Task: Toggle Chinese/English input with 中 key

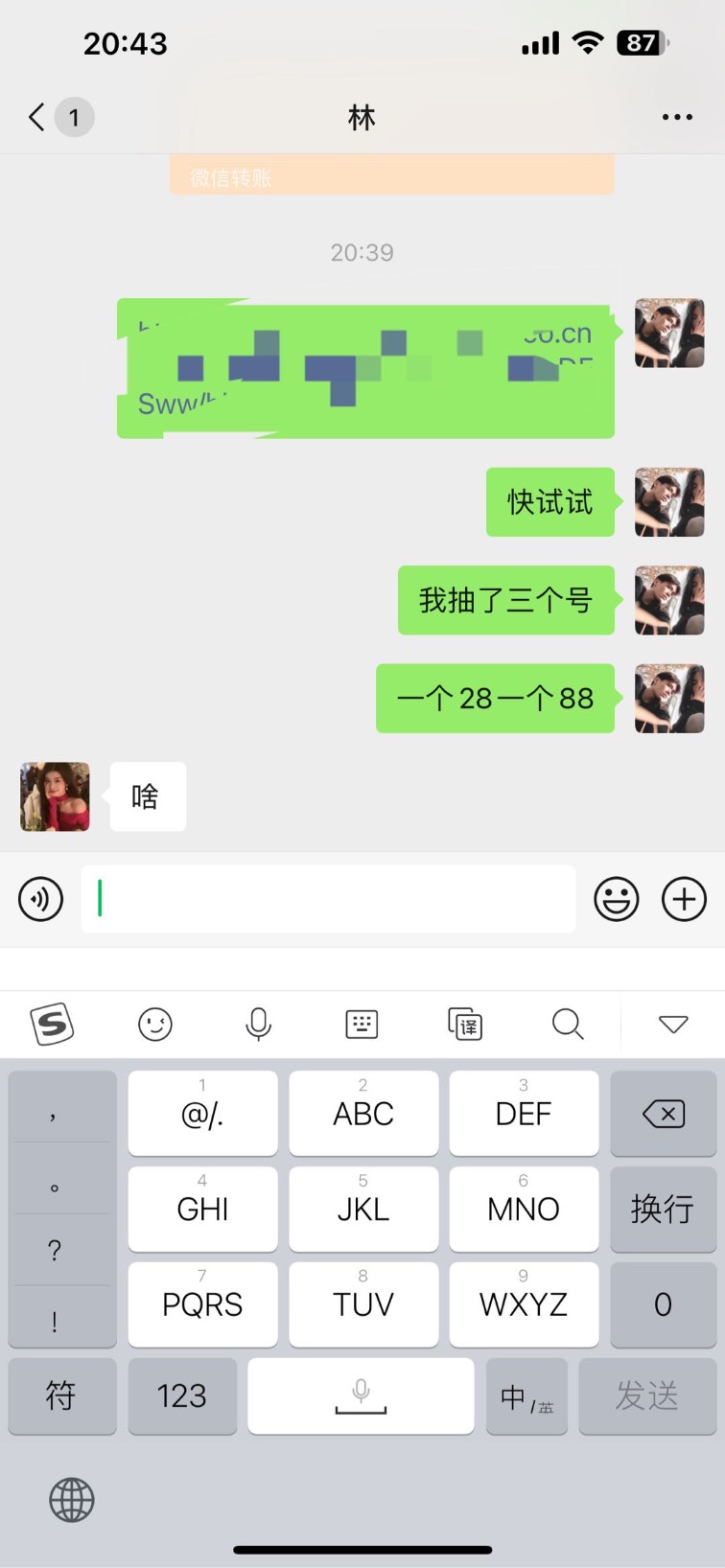Action: tap(526, 1397)
